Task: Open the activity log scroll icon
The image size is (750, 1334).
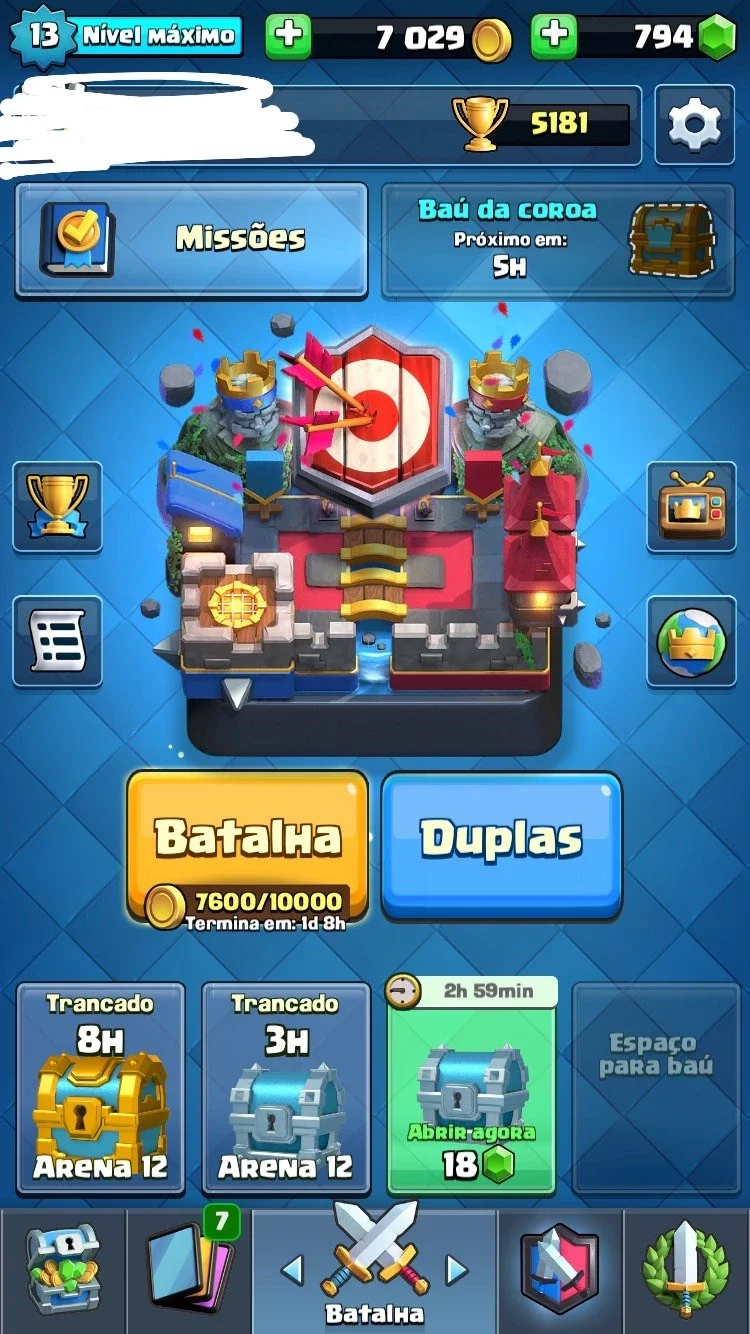Action: (57, 641)
